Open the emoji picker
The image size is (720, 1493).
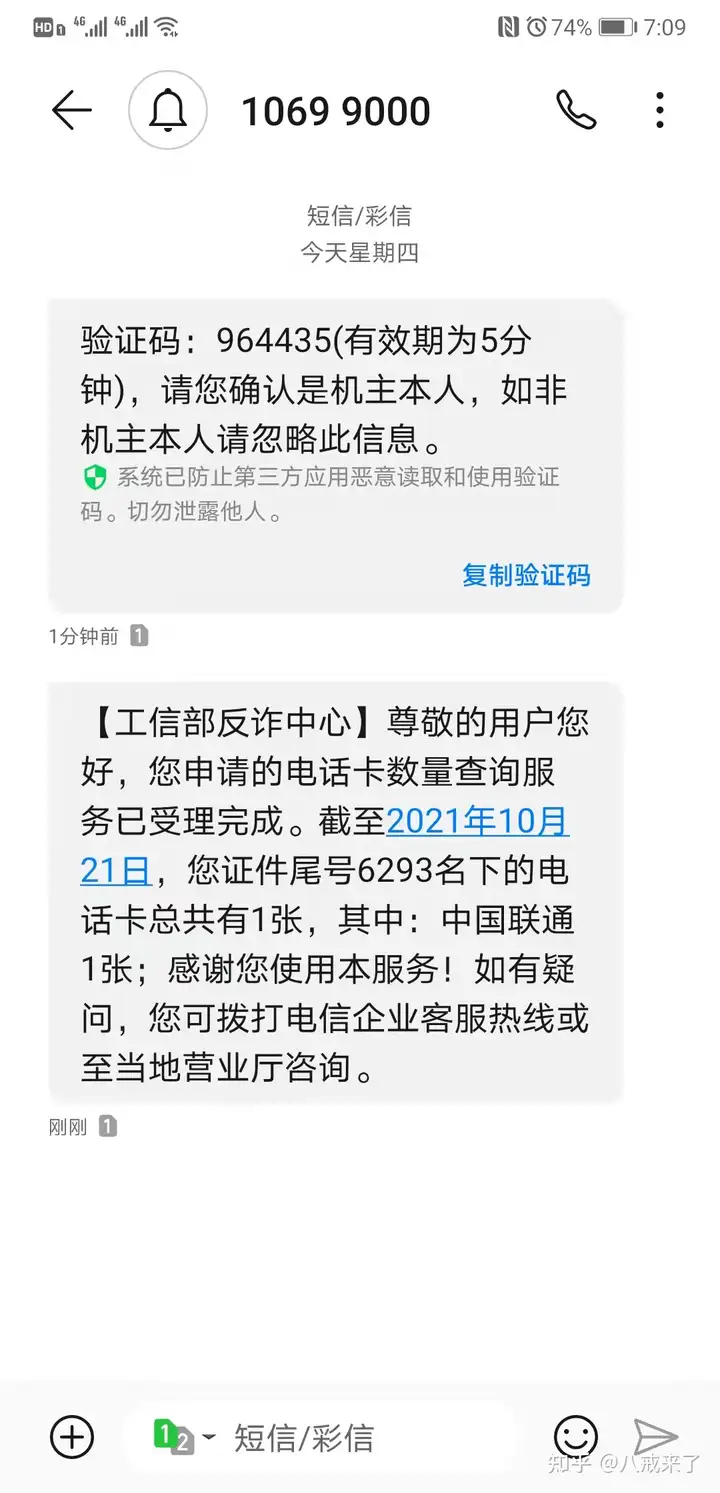click(576, 1438)
